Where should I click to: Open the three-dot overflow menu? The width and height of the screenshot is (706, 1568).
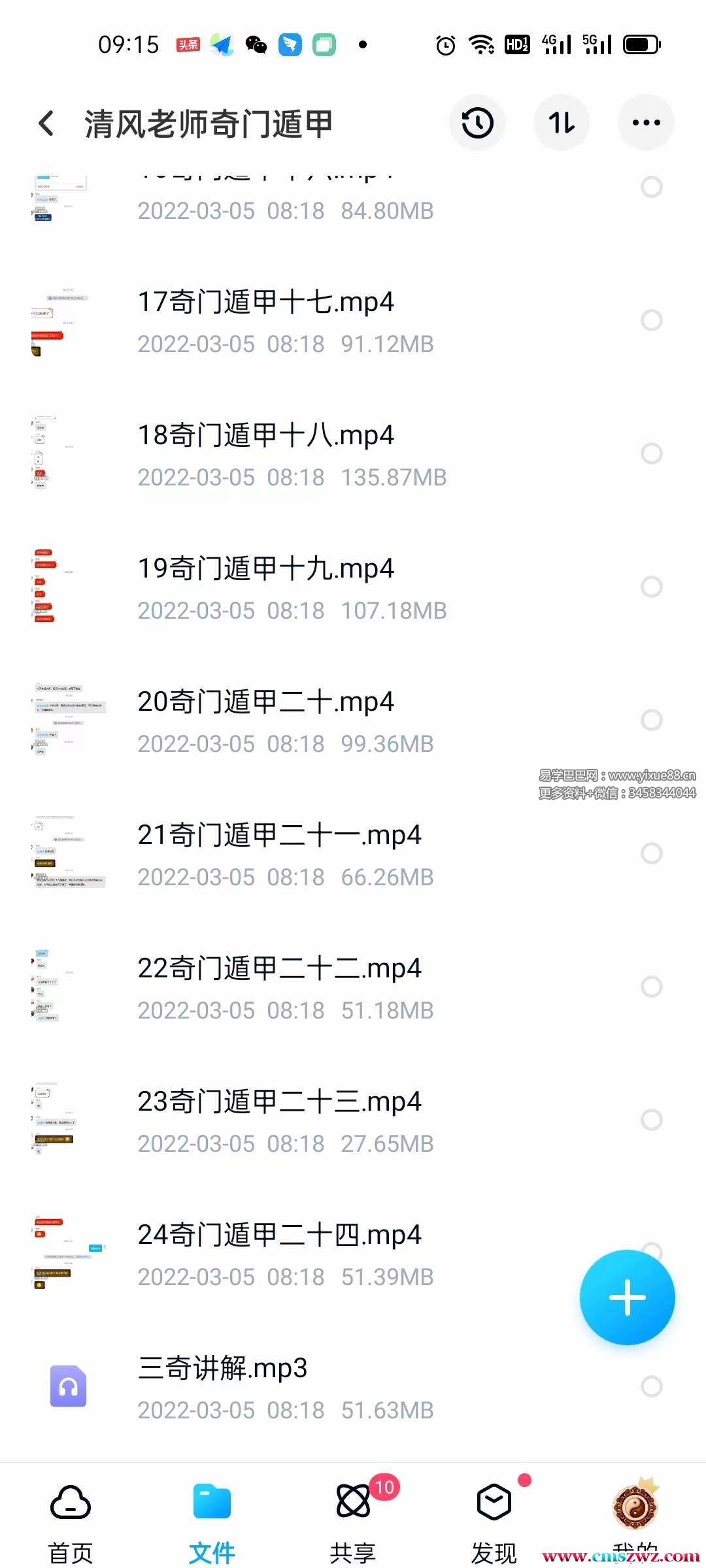646,123
